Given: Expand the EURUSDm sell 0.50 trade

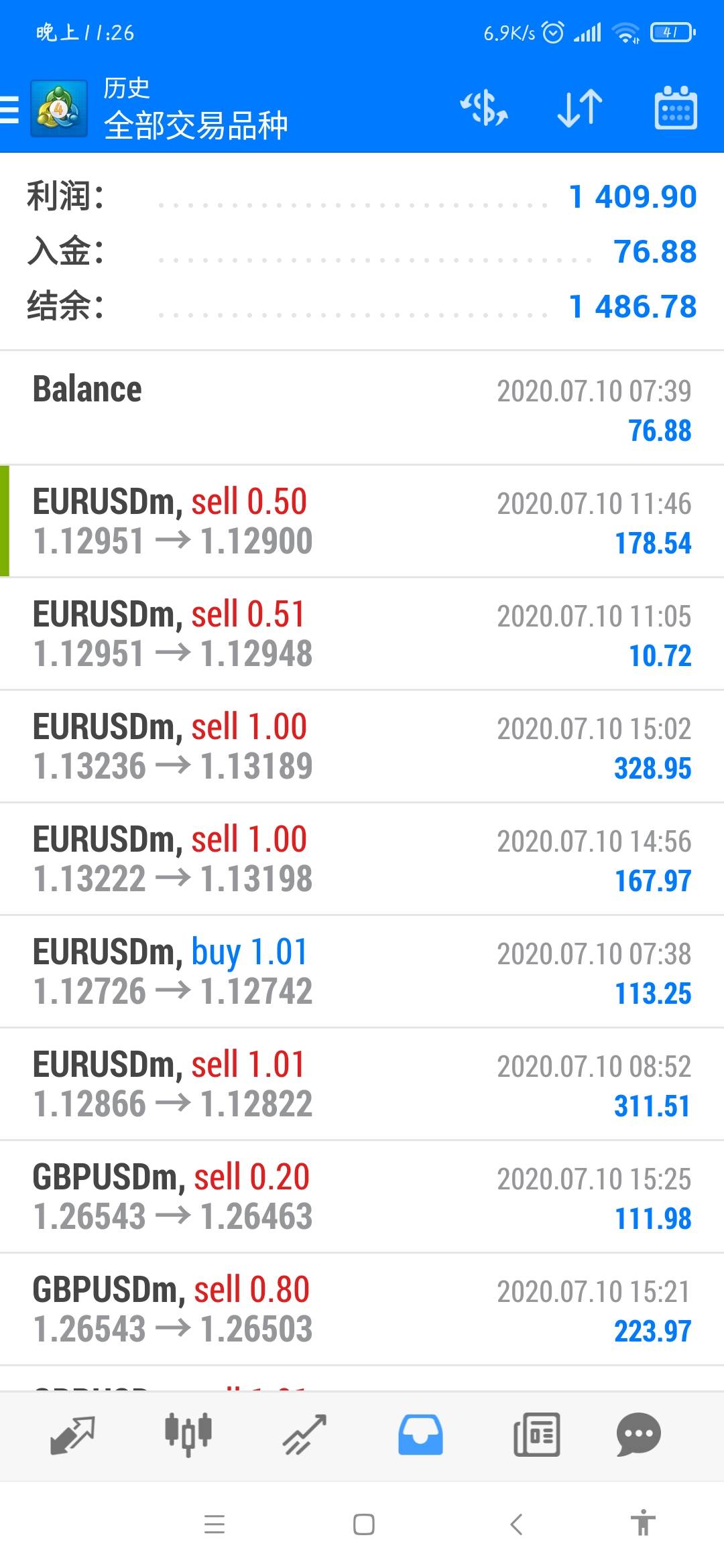Looking at the screenshot, I should click(x=362, y=521).
